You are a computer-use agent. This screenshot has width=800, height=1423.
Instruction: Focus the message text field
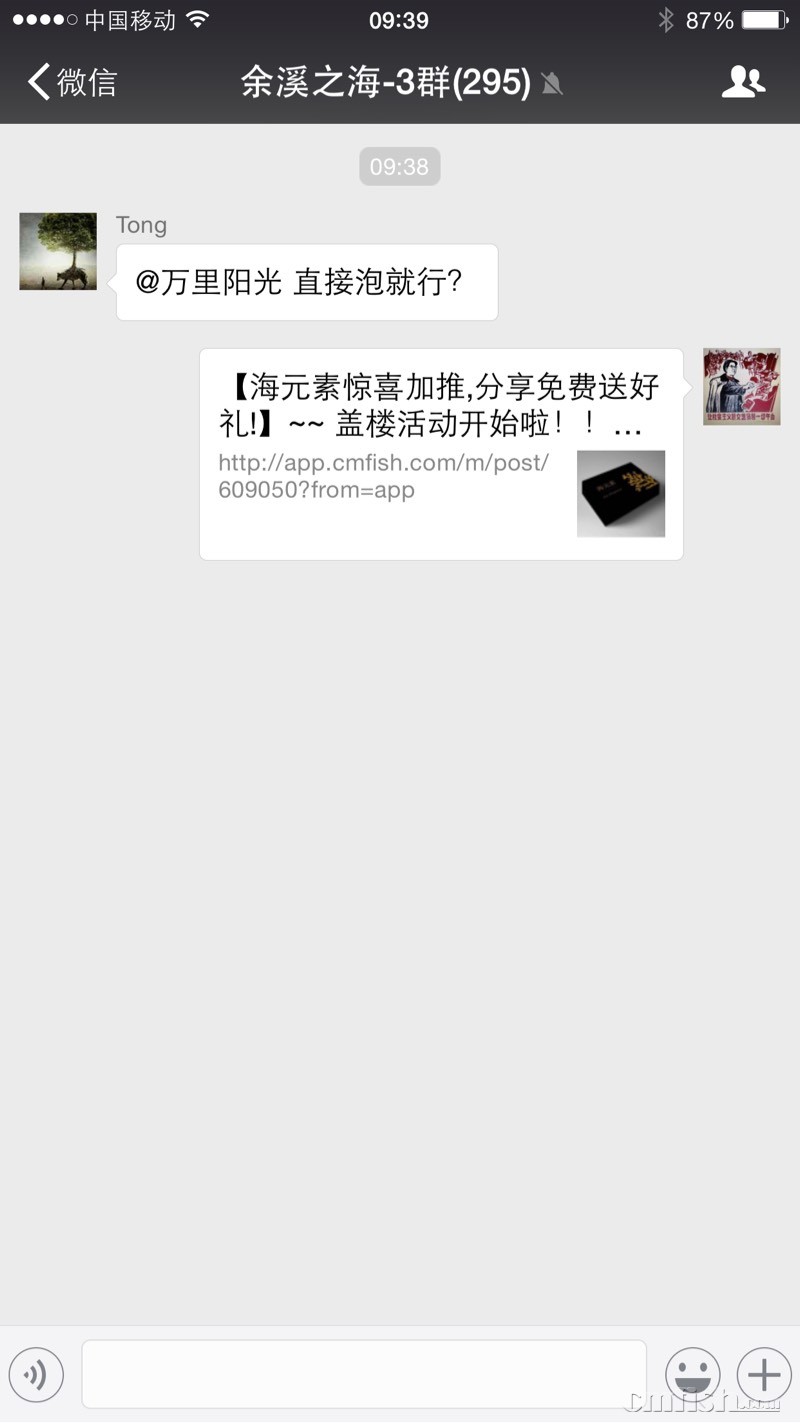coord(364,1375)
